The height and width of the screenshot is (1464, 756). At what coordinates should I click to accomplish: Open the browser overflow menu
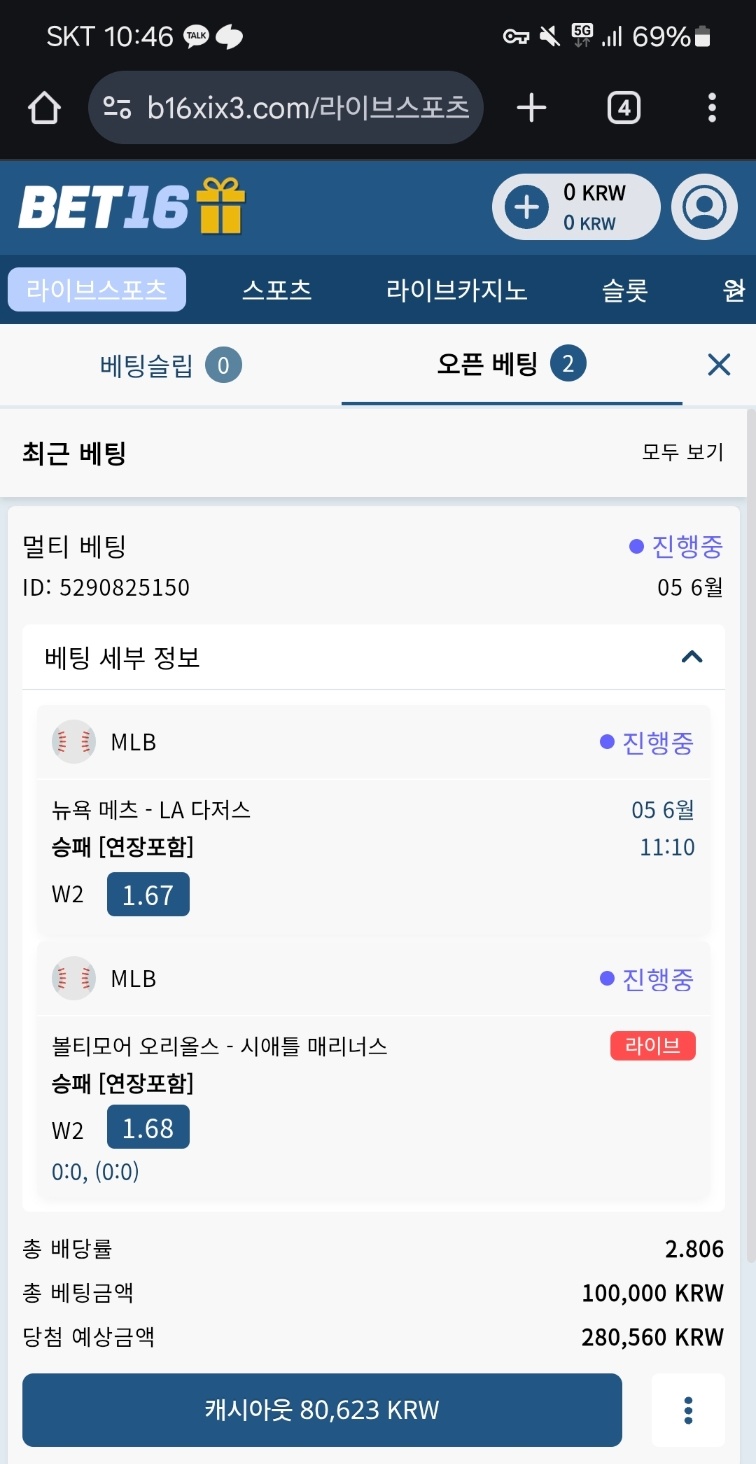coord(712,108)
